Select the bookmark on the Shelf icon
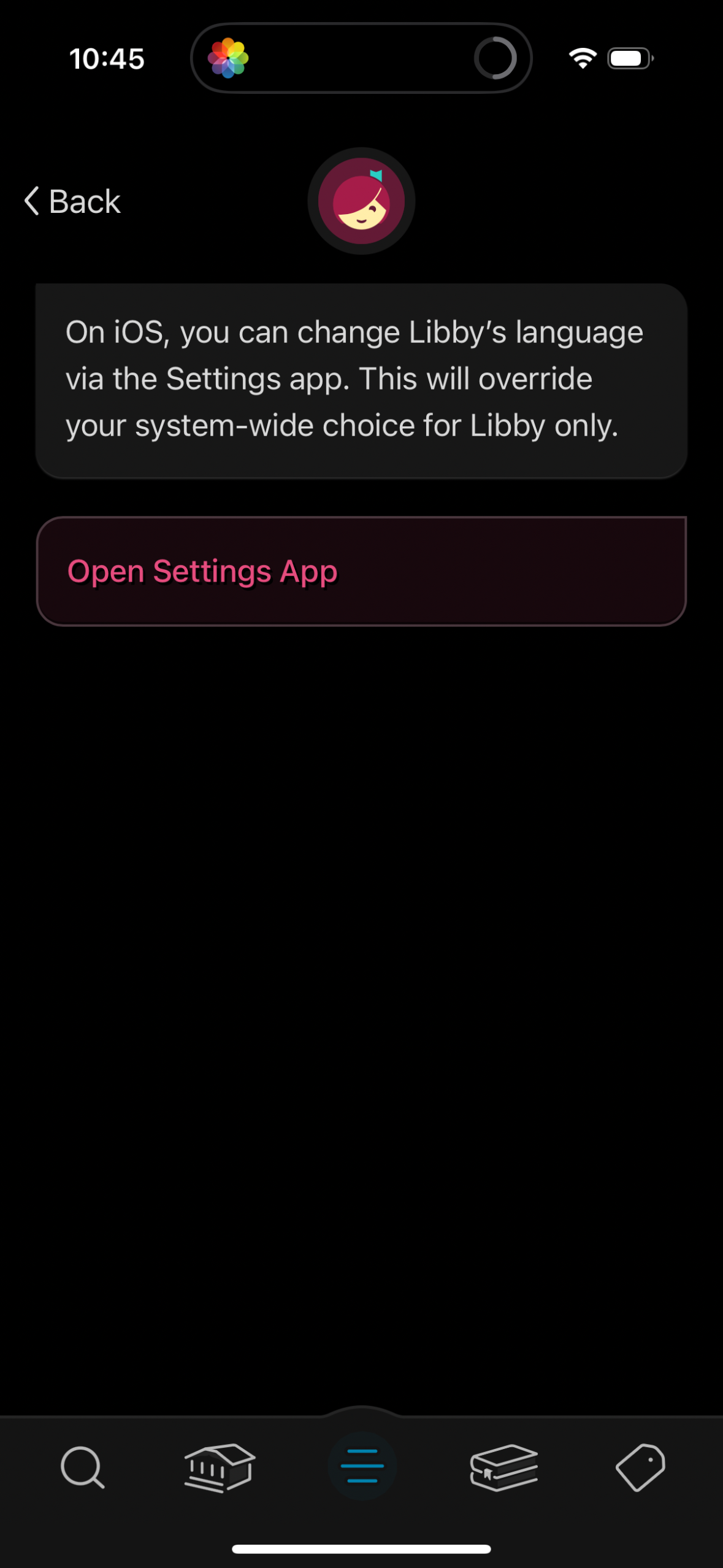Viewport: 723px width, 1568px height. coord(488,1475)
